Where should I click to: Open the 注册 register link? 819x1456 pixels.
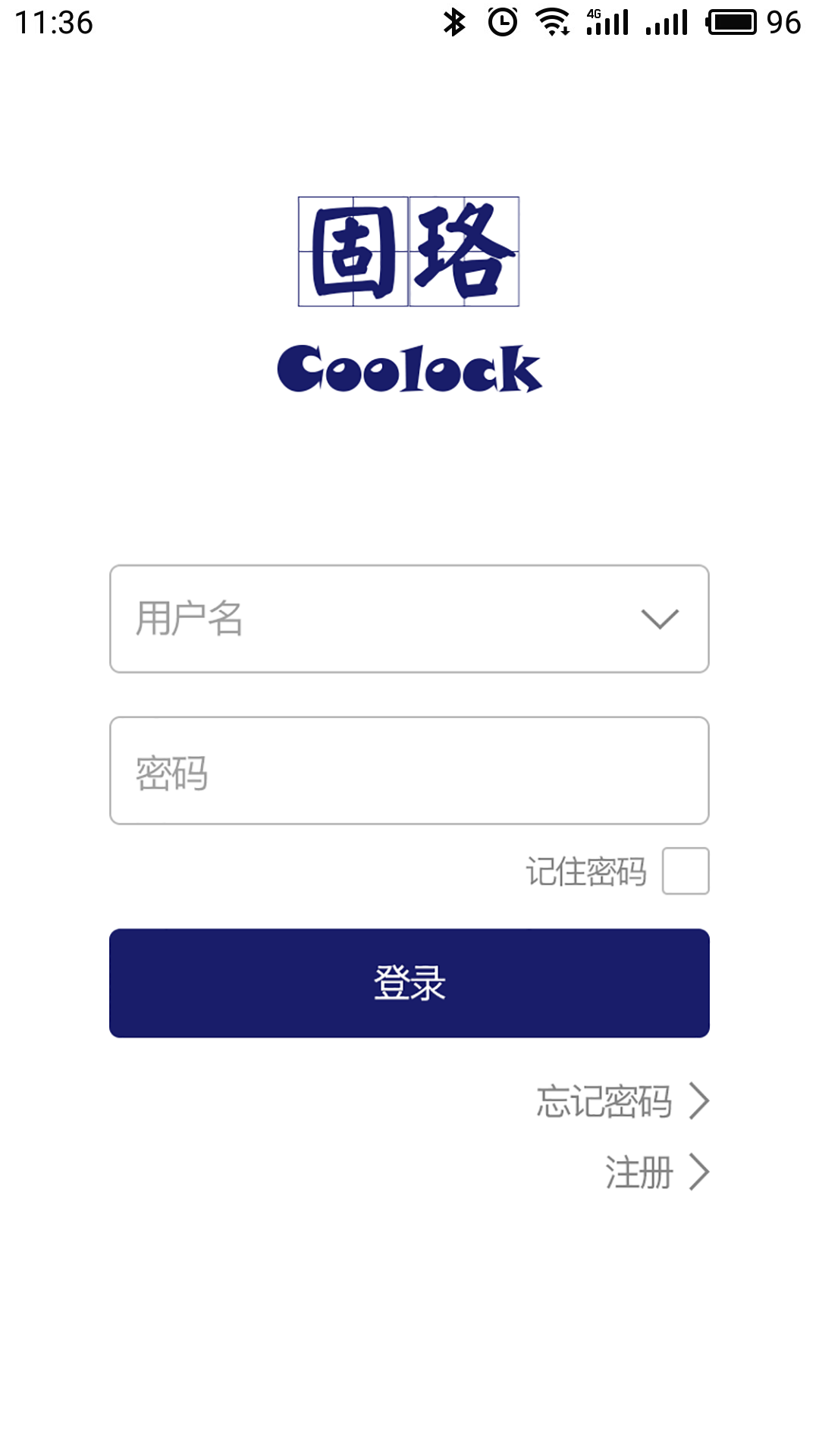pyautogui.click(x=656, y=1172)
